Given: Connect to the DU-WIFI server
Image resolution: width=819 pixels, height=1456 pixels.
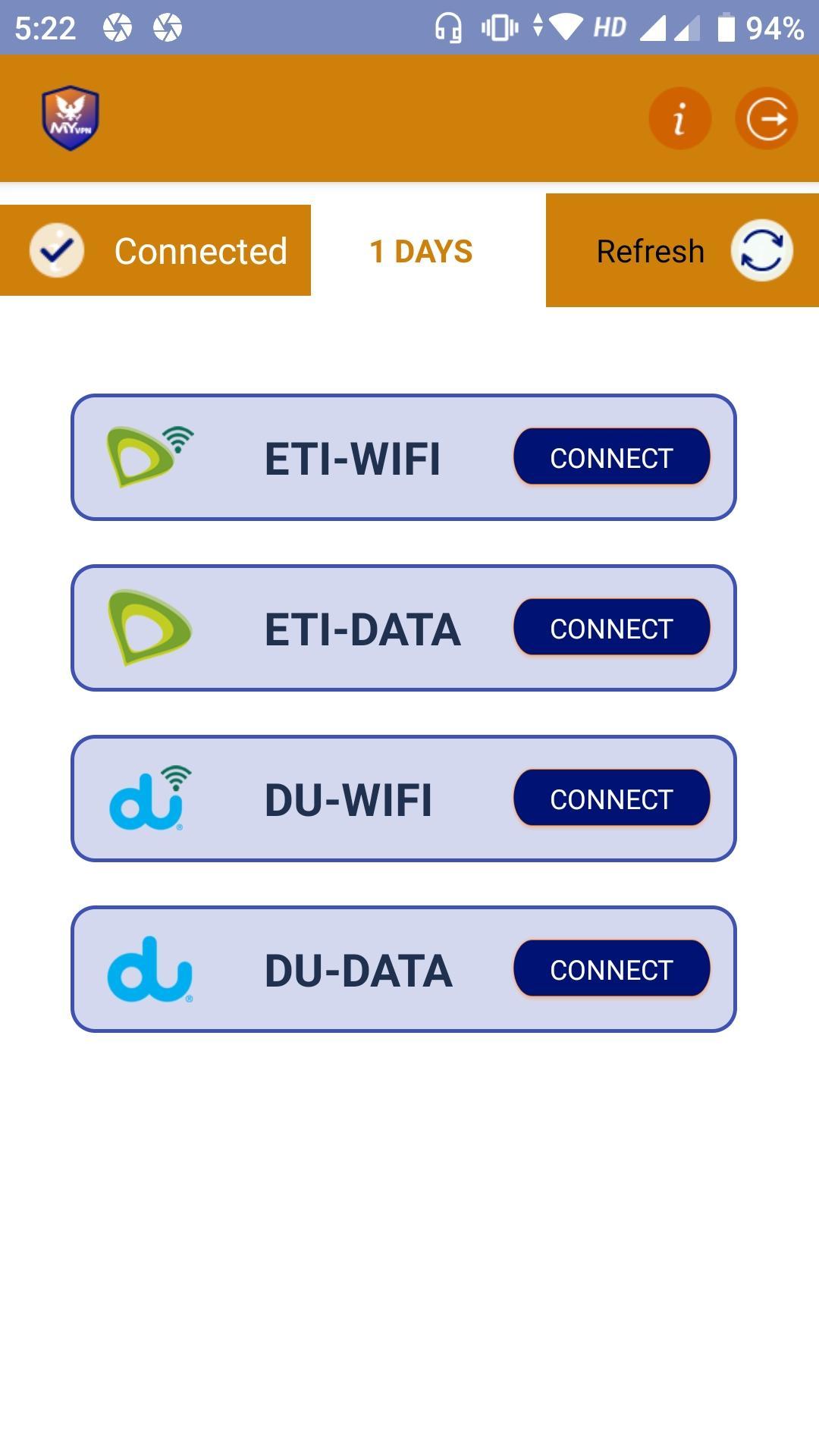Looking at the screenshot, I should (611, 799).
